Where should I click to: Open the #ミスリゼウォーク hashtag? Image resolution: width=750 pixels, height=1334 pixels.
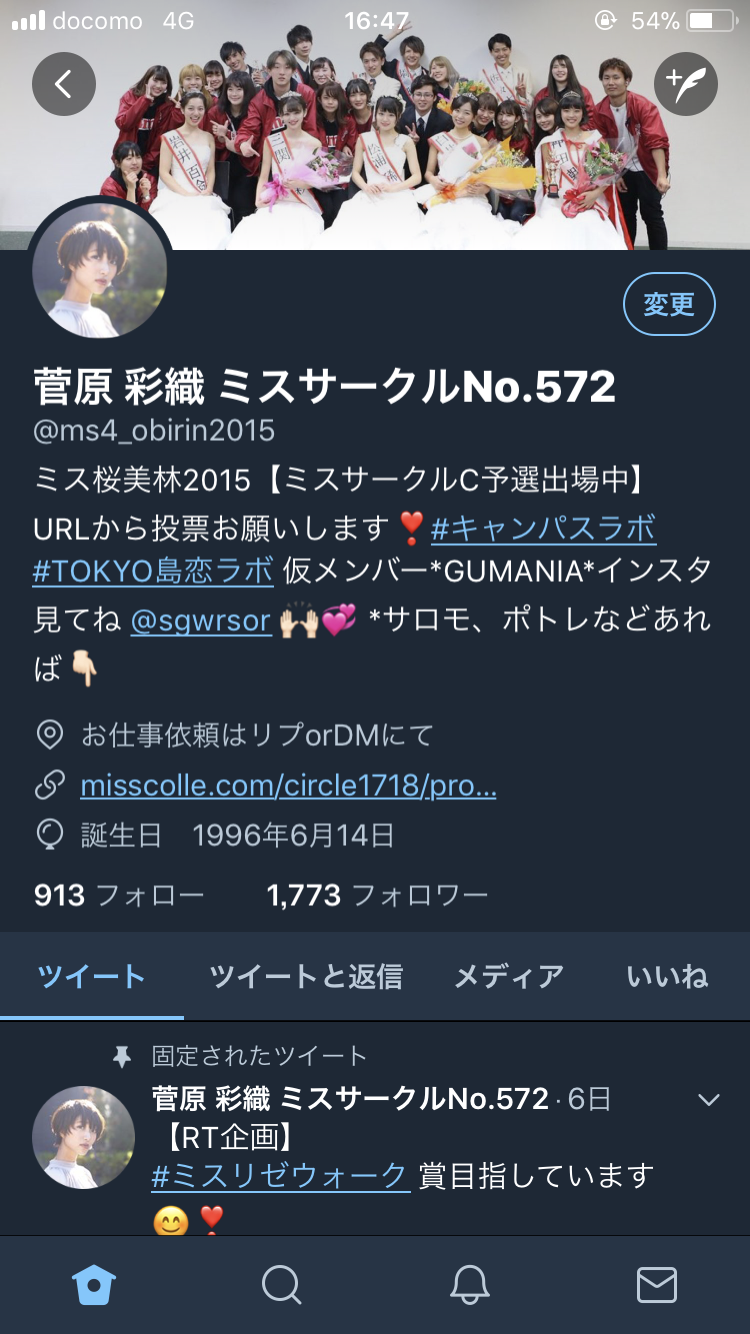pos(280,1176)
